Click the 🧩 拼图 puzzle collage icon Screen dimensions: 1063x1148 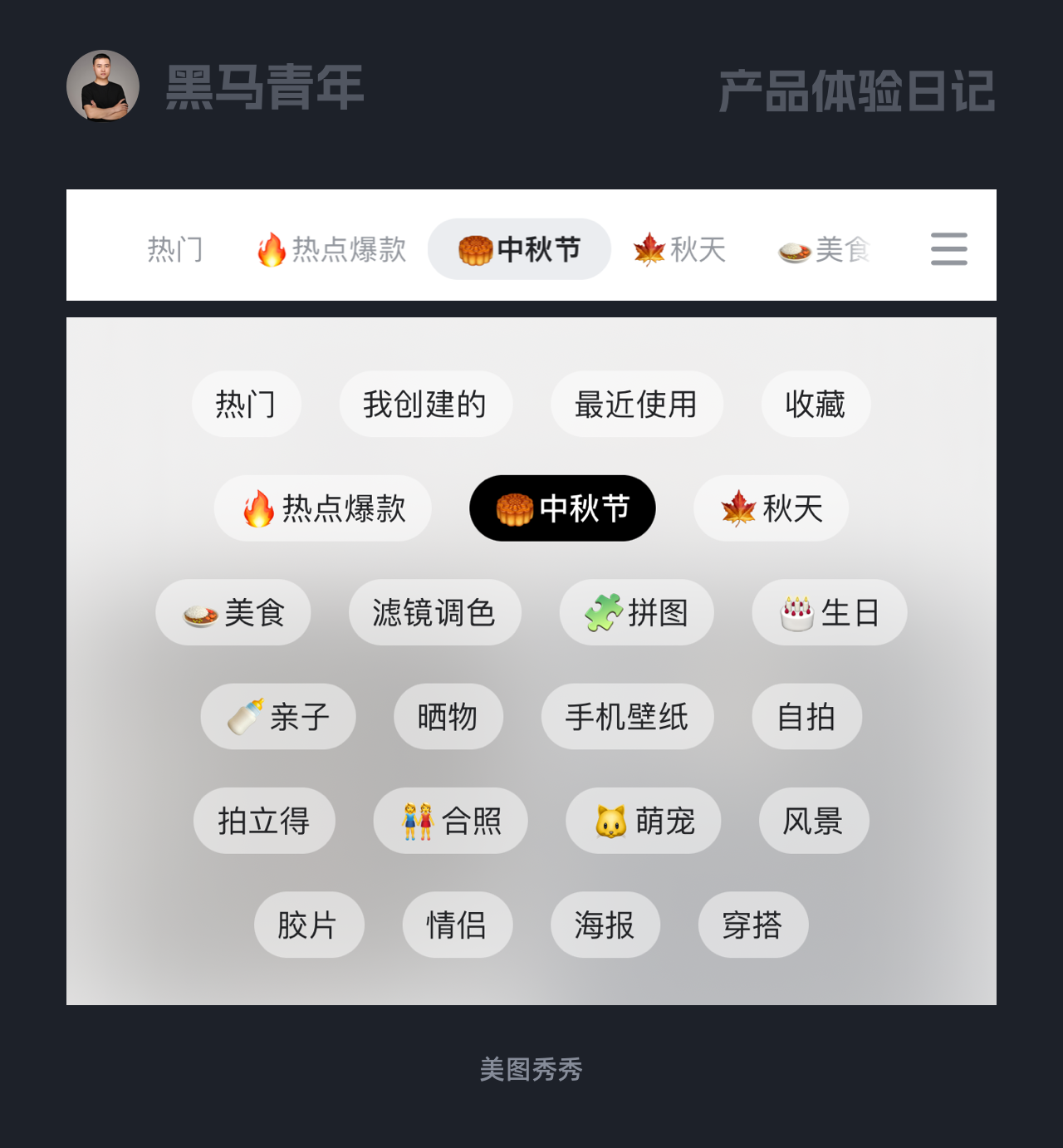[x=637, y=612]
